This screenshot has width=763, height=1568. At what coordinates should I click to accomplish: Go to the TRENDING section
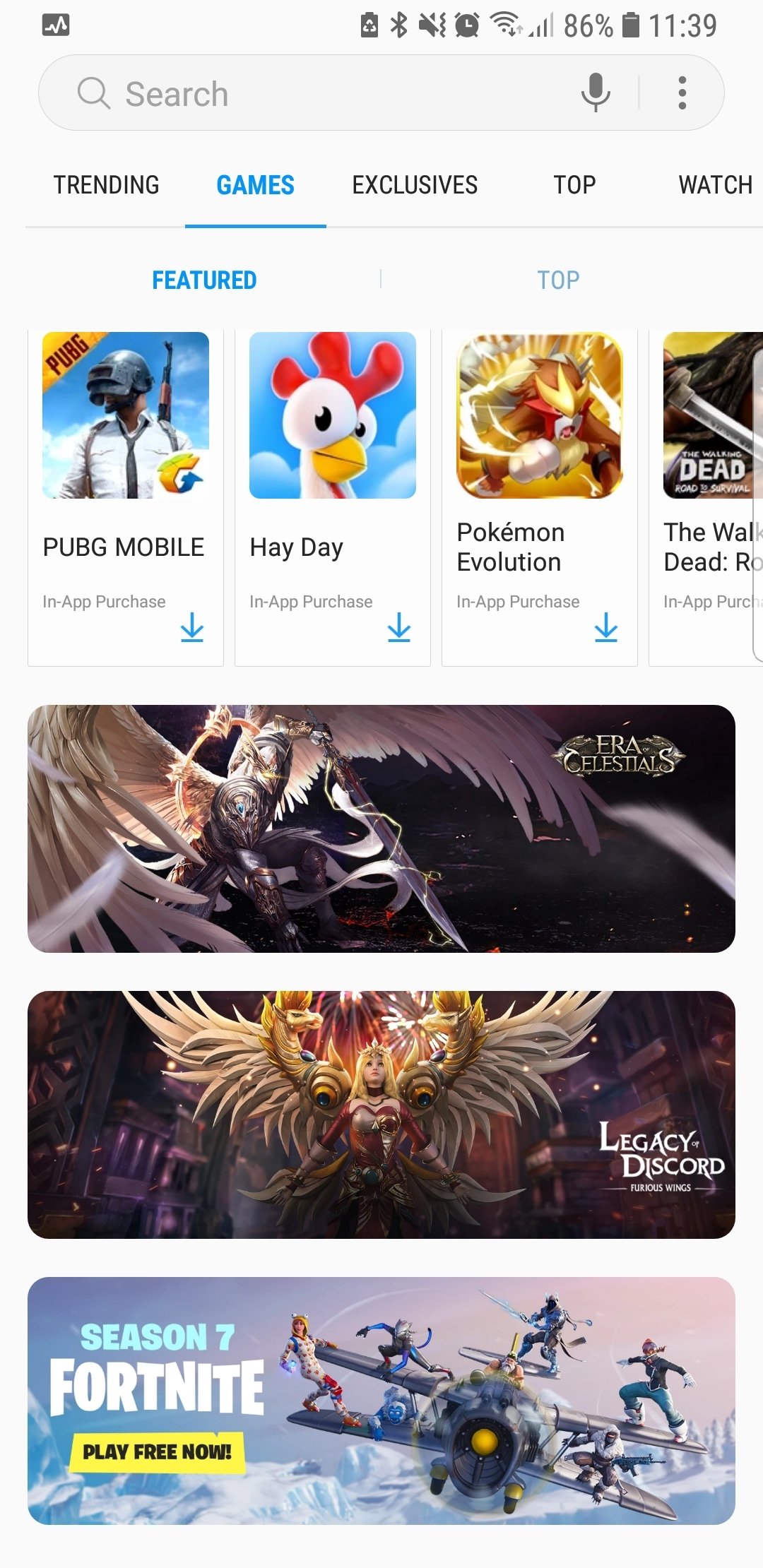coord(106,184)
